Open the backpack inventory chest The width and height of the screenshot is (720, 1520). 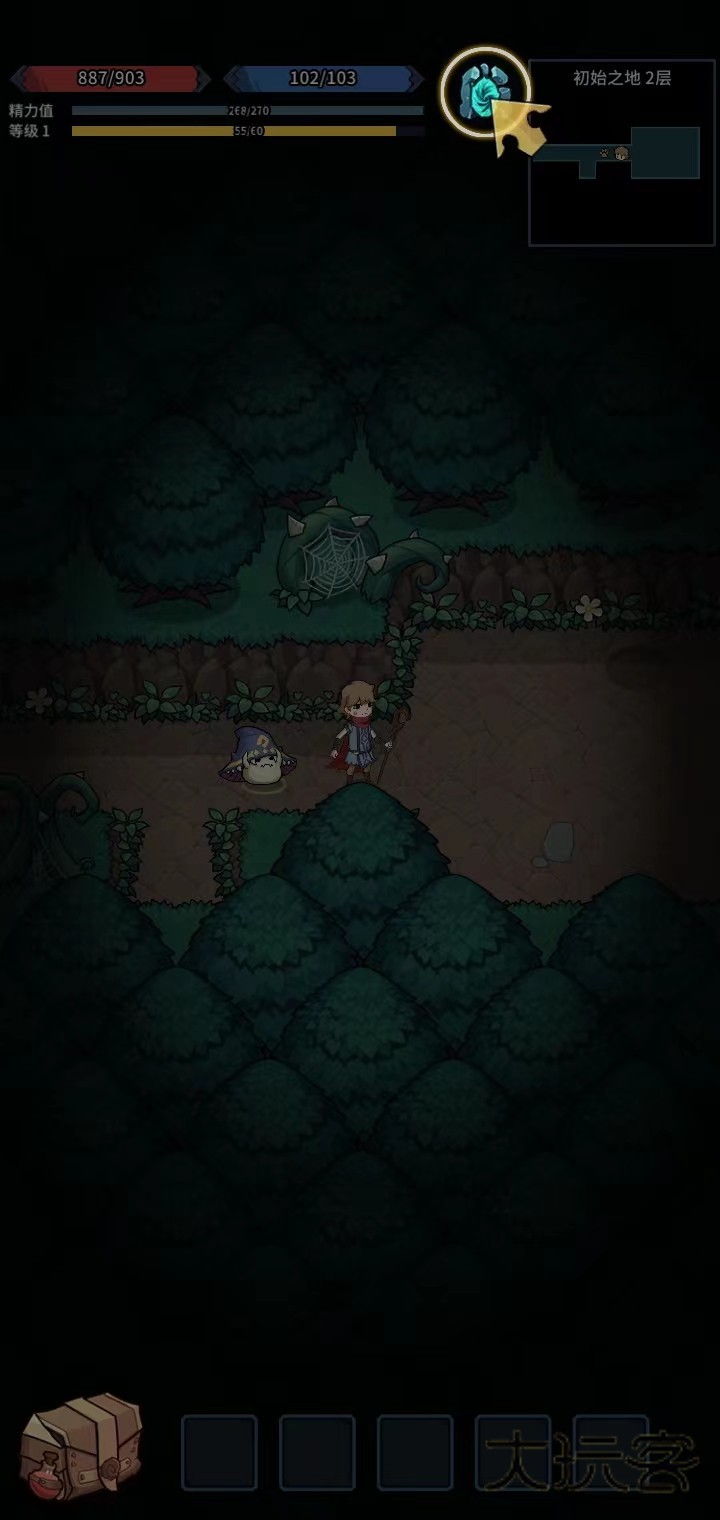[x=80, y=1446]
